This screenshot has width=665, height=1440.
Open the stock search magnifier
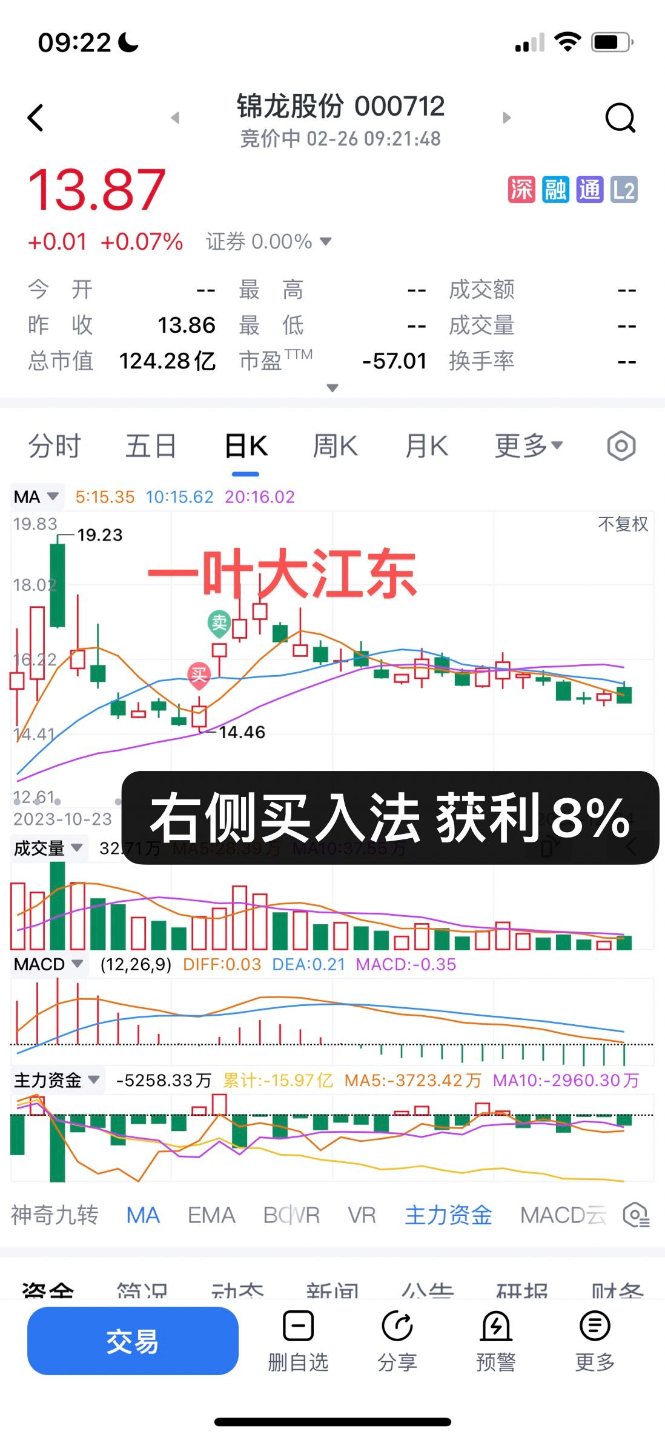click(620, 118)
